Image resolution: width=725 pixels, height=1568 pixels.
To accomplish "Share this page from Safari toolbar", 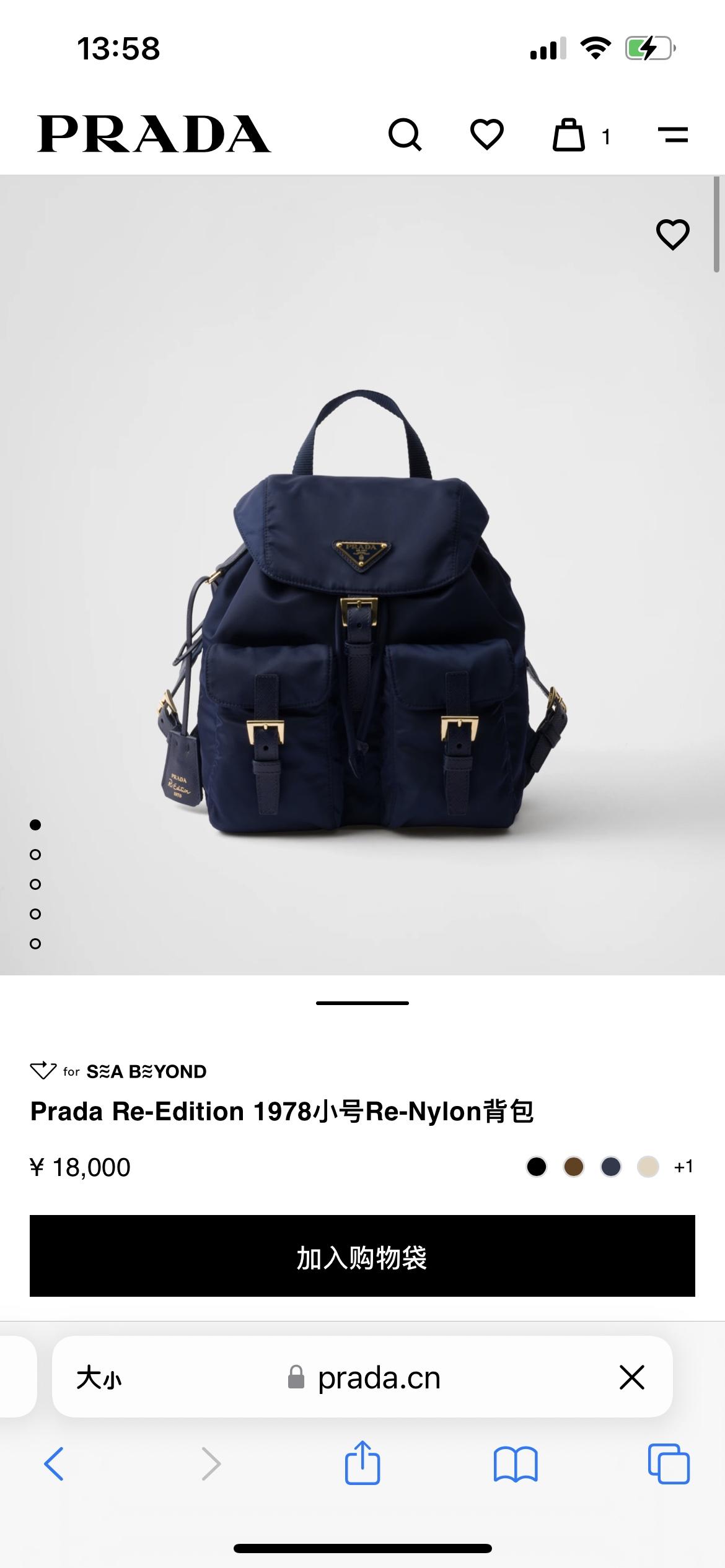I will coord(362,1463).
